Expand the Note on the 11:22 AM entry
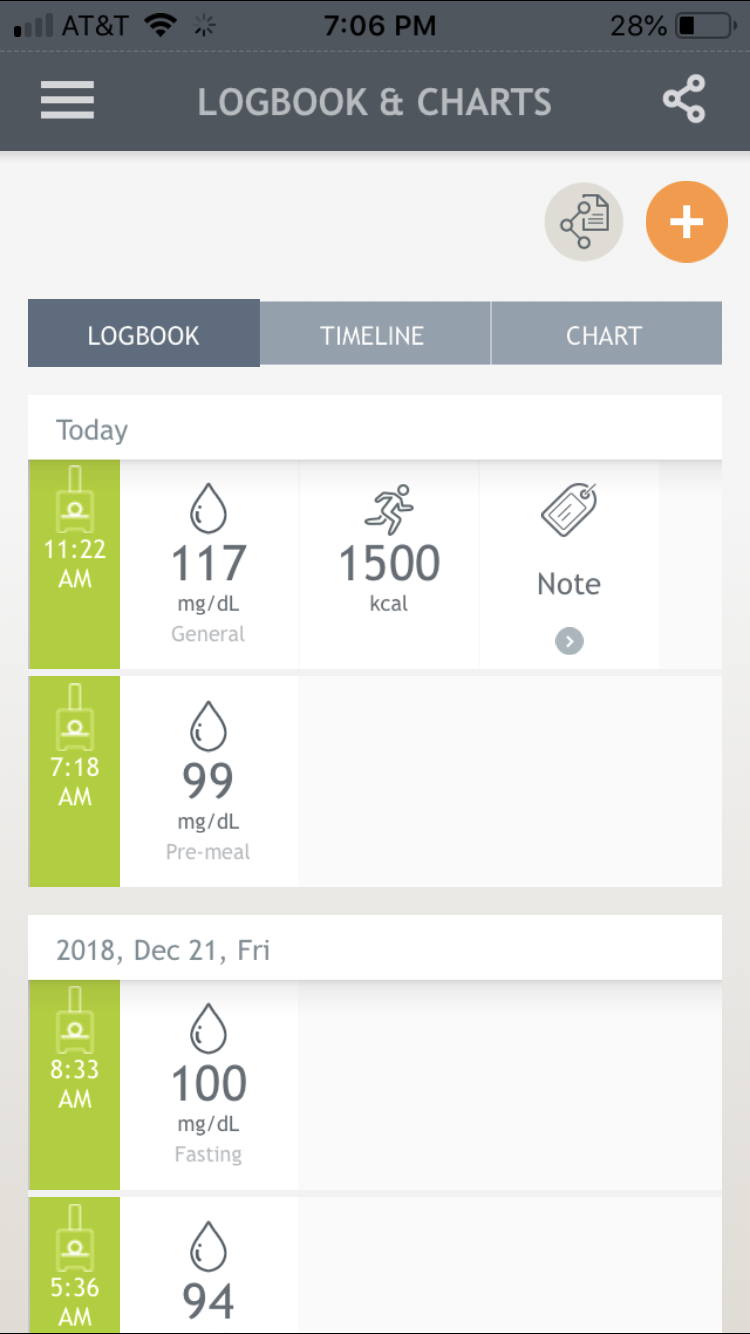Viewport: 750px width, 1334px height. [569, 641]
